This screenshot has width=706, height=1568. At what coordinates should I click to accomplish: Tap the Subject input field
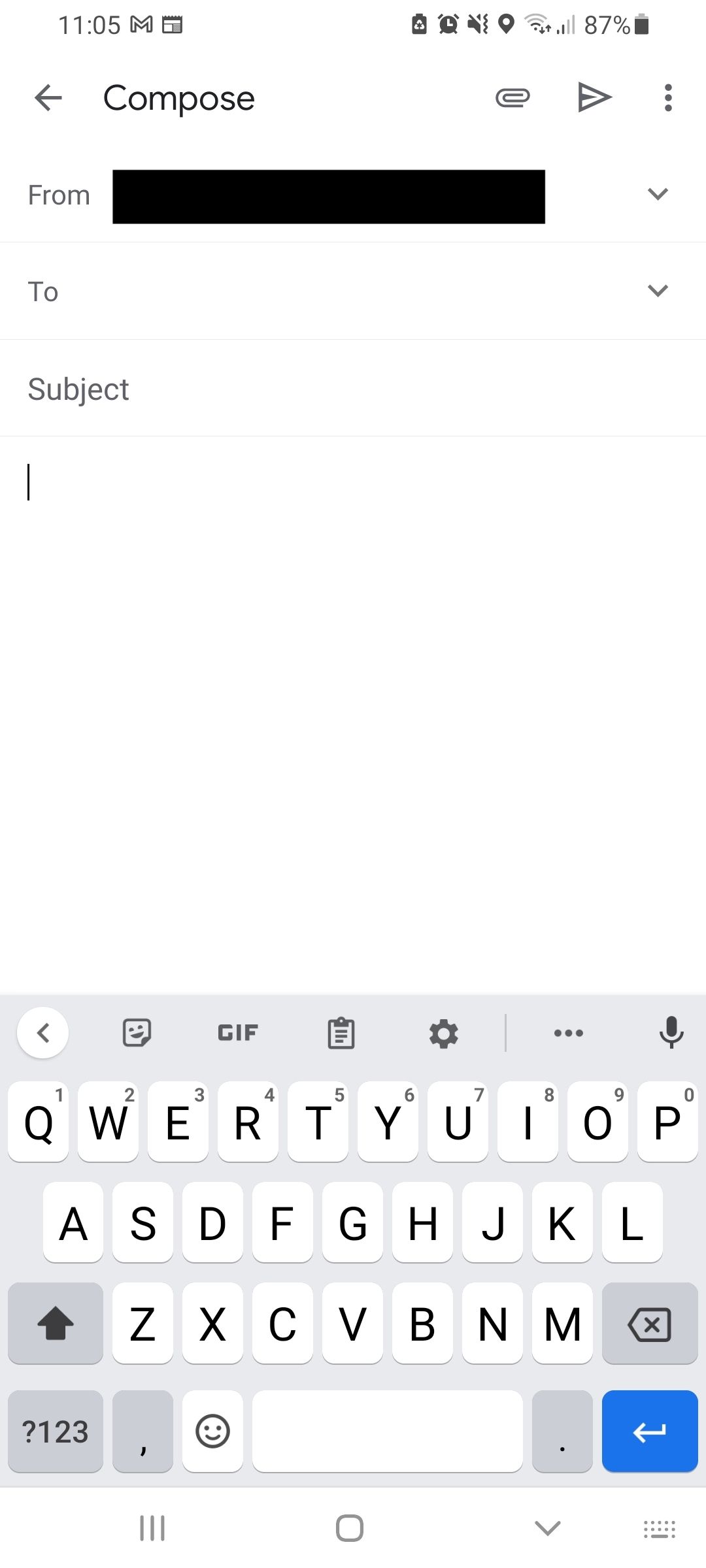tap(261, 388)
